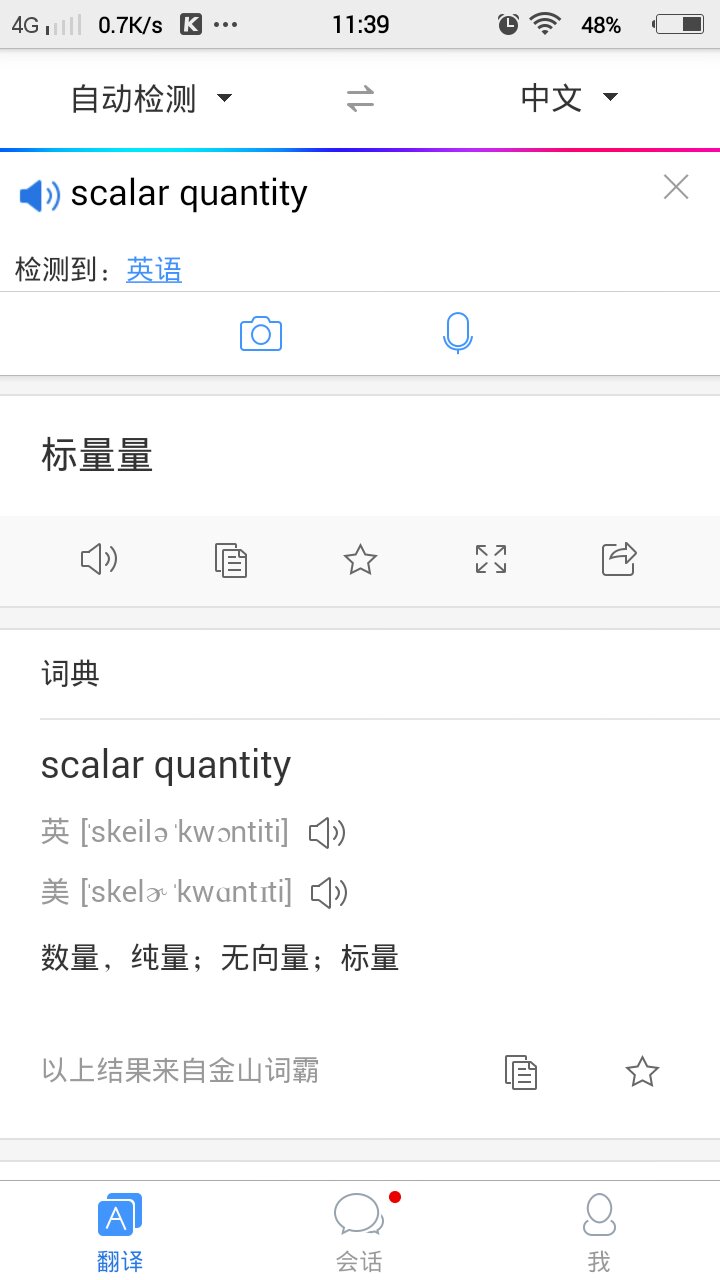Clear the input text with X
Screen dimensions: 720x1280
click(676, 187)
